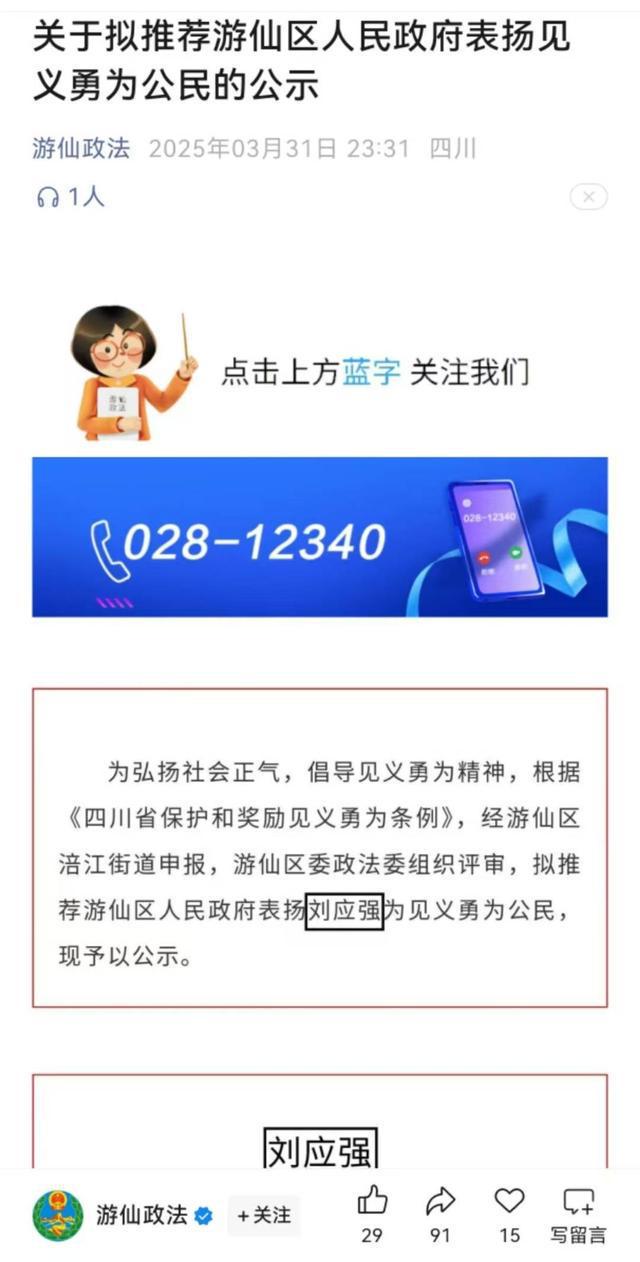Follow the account with +关注

tap(264, 1215)
